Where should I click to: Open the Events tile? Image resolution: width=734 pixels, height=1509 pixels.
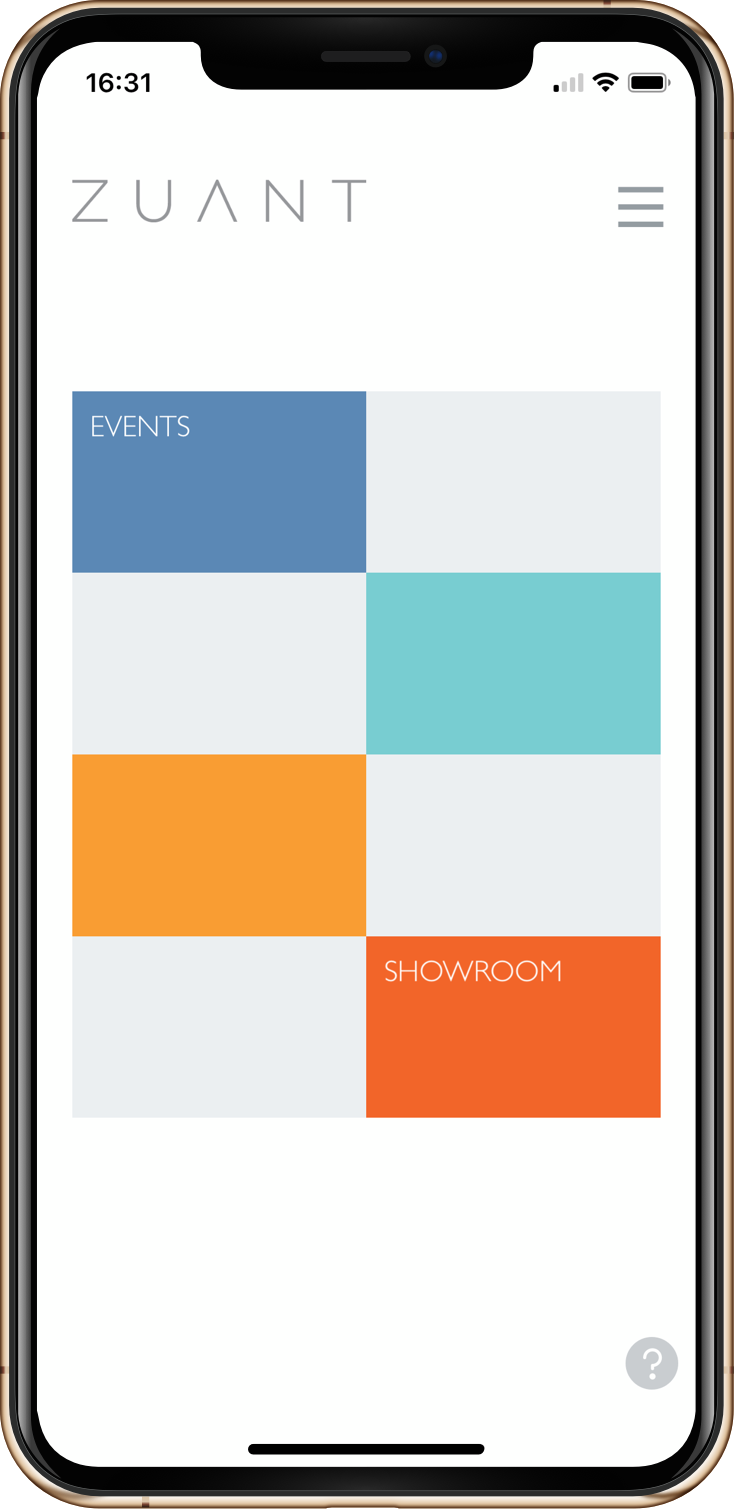coord(219,481)
